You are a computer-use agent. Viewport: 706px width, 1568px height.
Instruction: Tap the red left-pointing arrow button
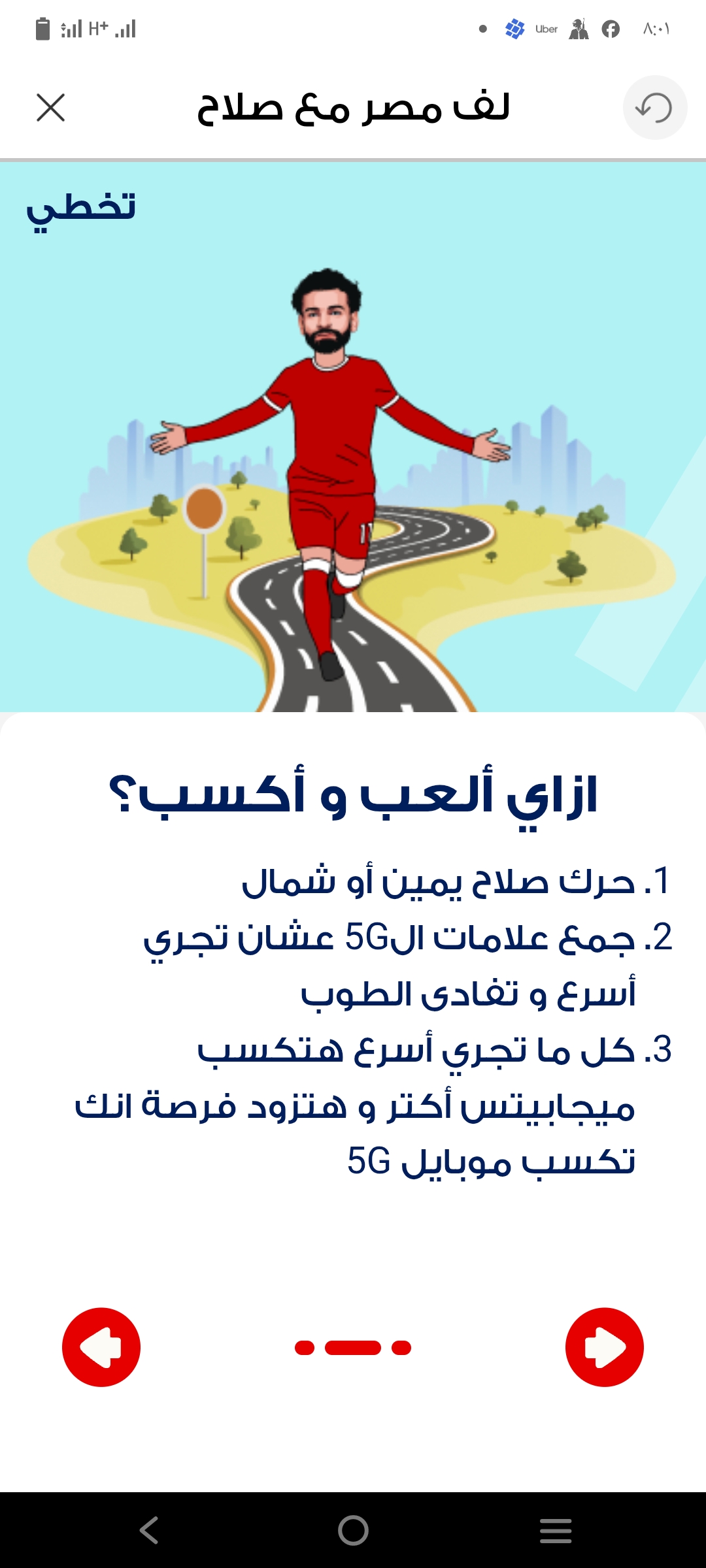click(101, 1347)
